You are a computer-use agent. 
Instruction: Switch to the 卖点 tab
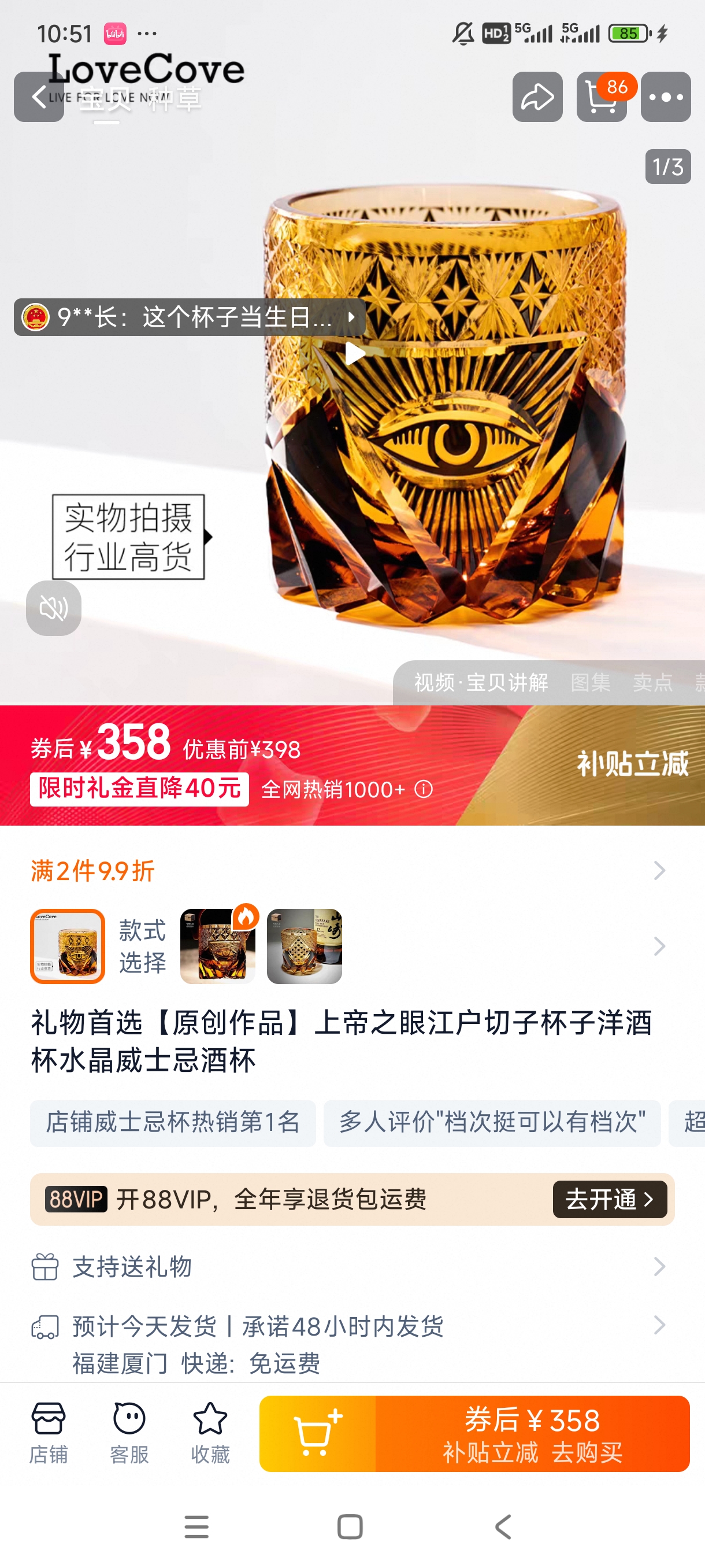[x=652, y=682]
